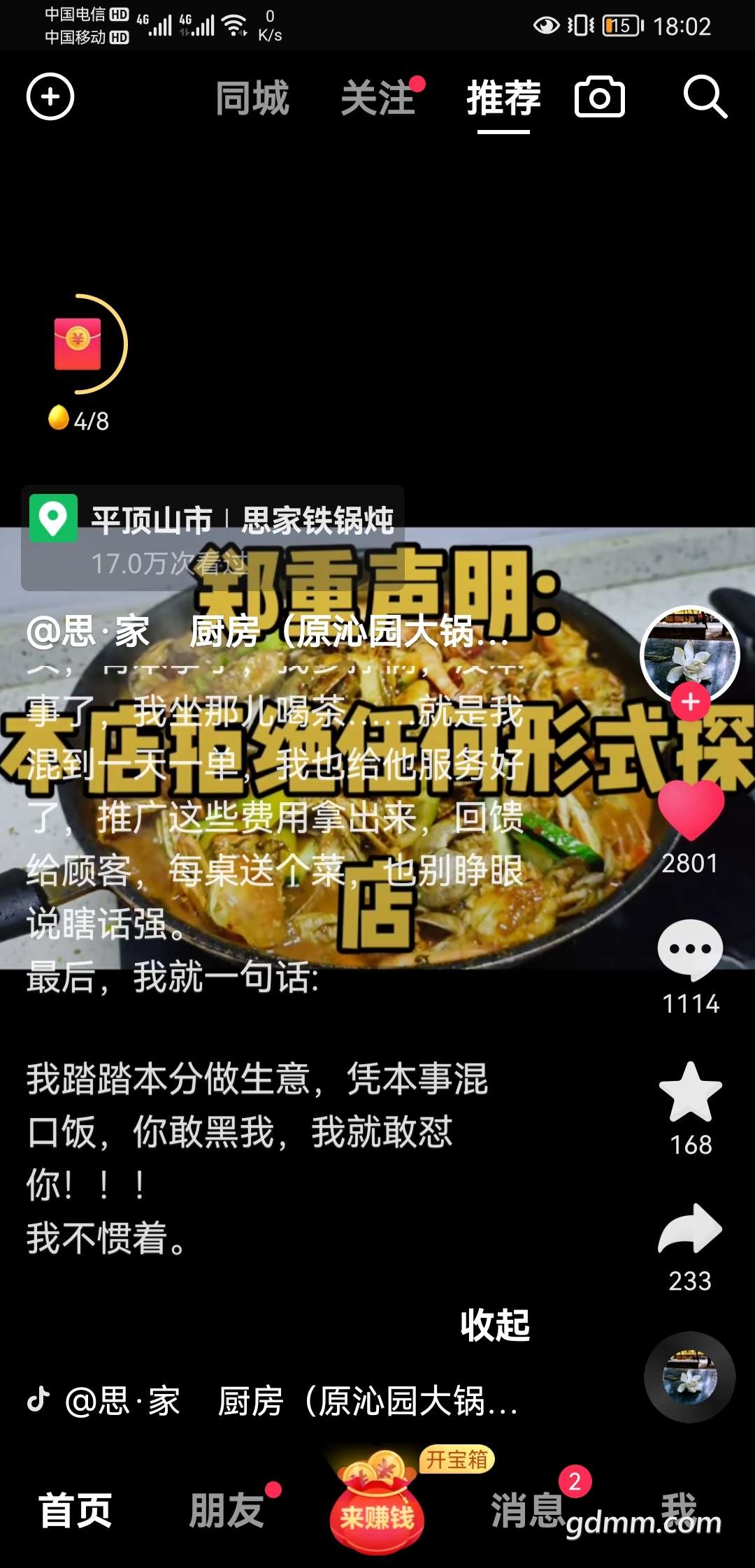Screen dimensions: 755x1568
Task: Switch to the 关注 tab
Action: pyautogui.click(x=378, y=98)
